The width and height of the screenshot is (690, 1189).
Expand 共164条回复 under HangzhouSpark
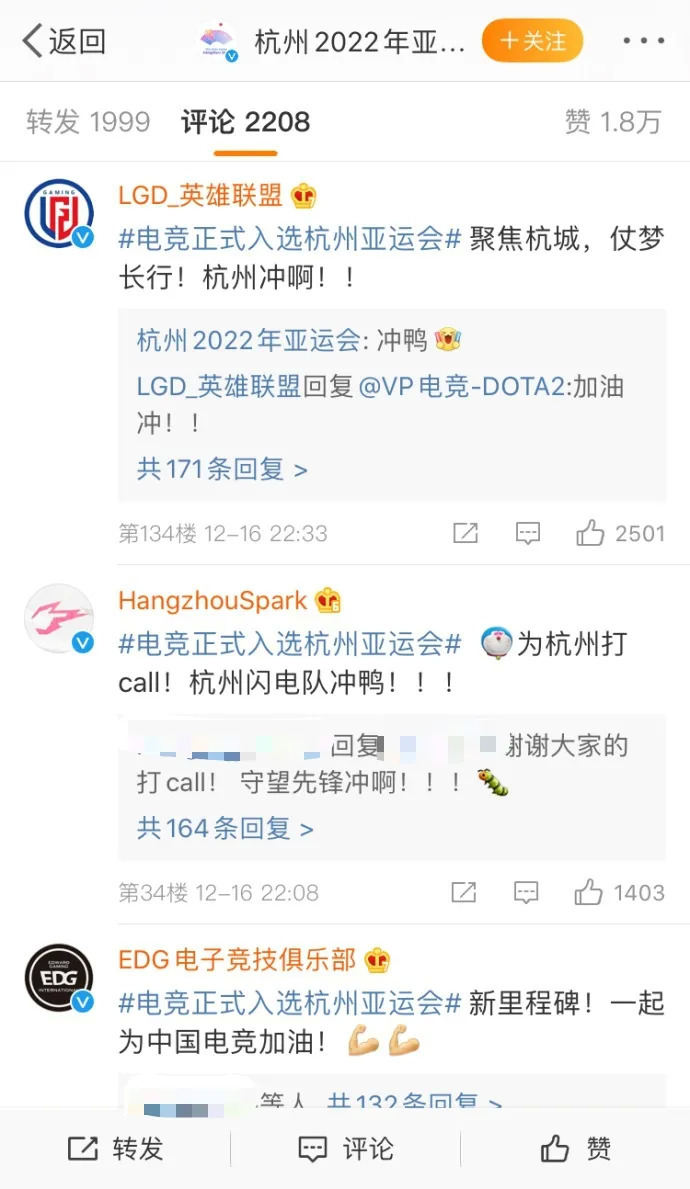coord(225,828)
